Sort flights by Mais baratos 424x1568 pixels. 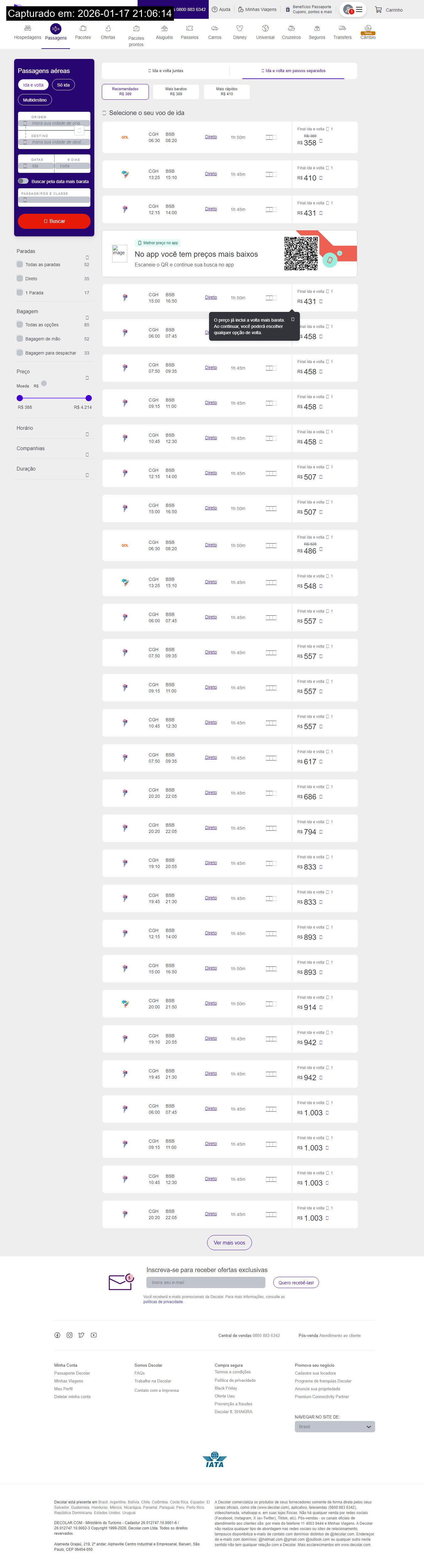[176, 91]
